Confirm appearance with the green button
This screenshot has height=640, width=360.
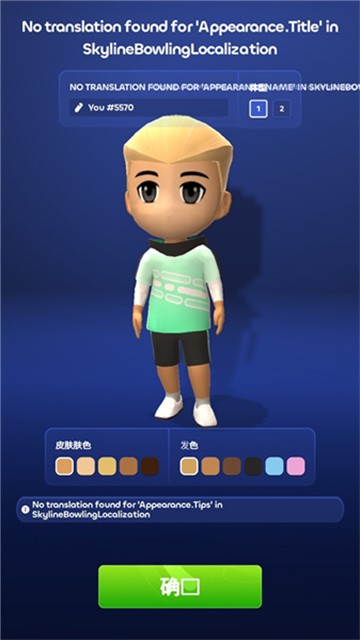coord(180,587)
